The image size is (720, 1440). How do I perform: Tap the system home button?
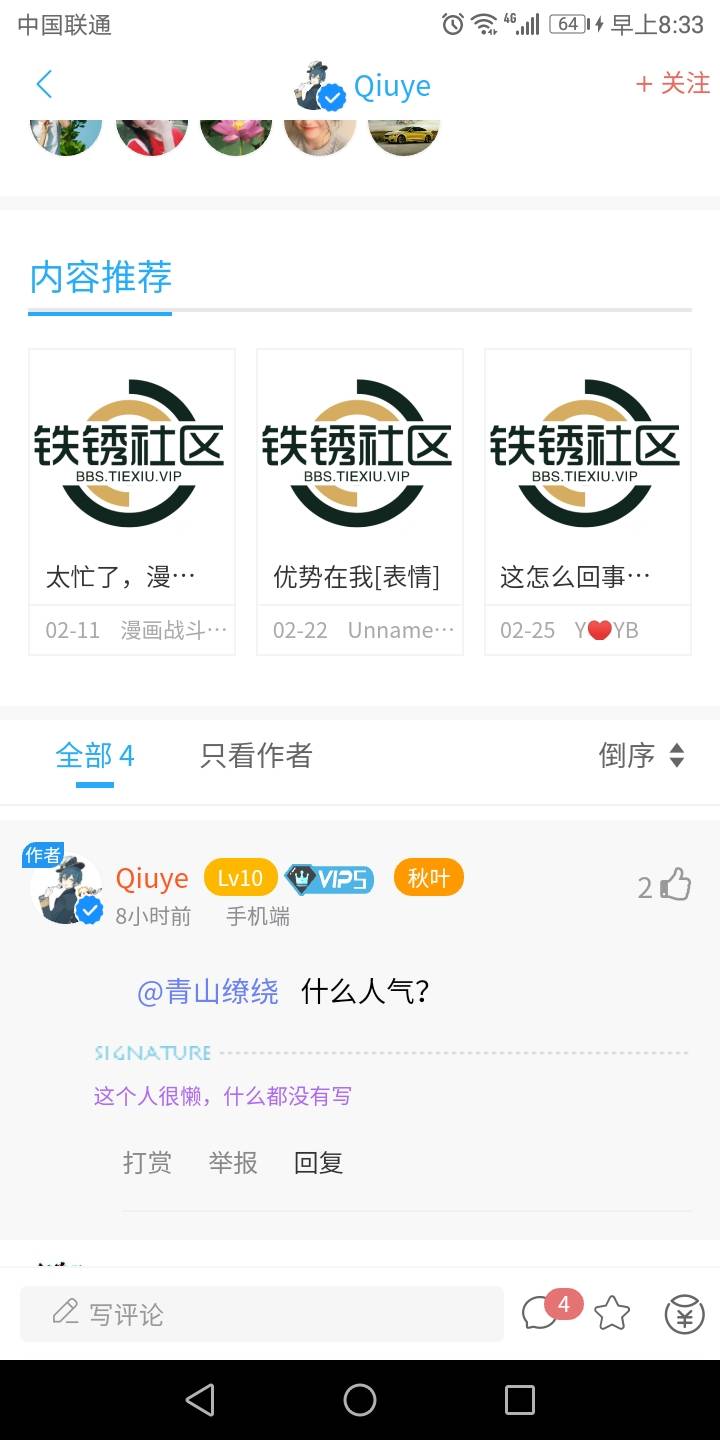tap(360, 1400)
